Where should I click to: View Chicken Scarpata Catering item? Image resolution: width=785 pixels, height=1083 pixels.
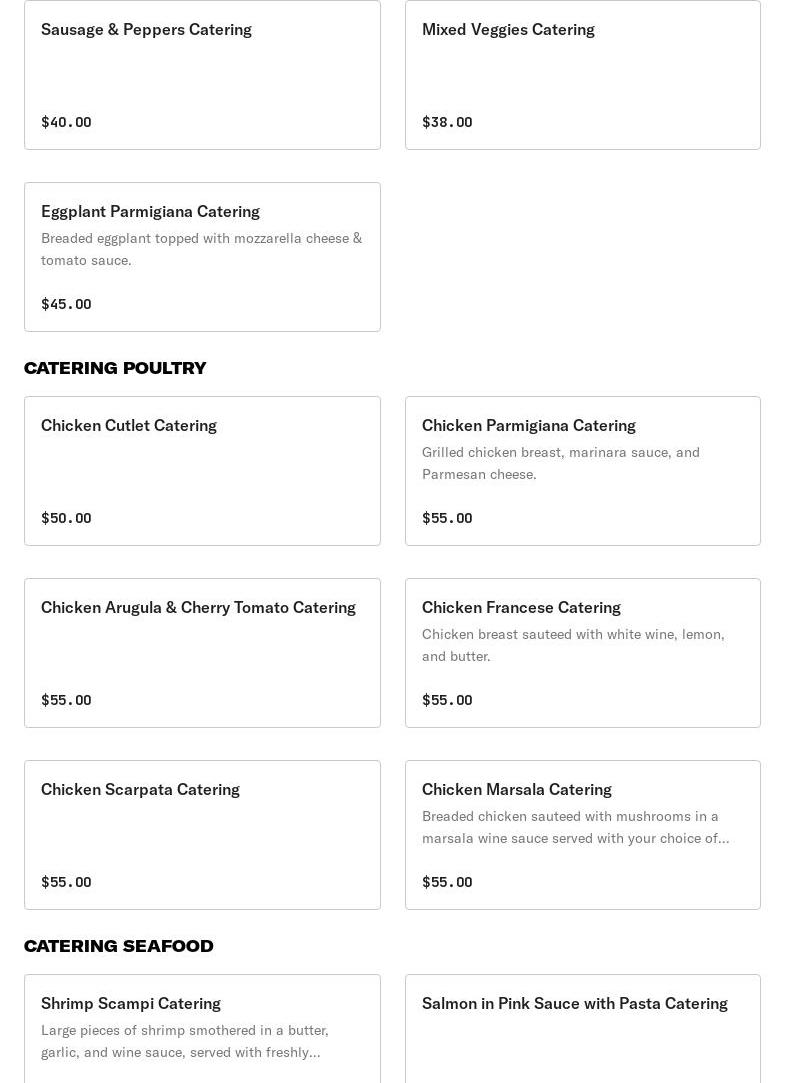[202, 835]
